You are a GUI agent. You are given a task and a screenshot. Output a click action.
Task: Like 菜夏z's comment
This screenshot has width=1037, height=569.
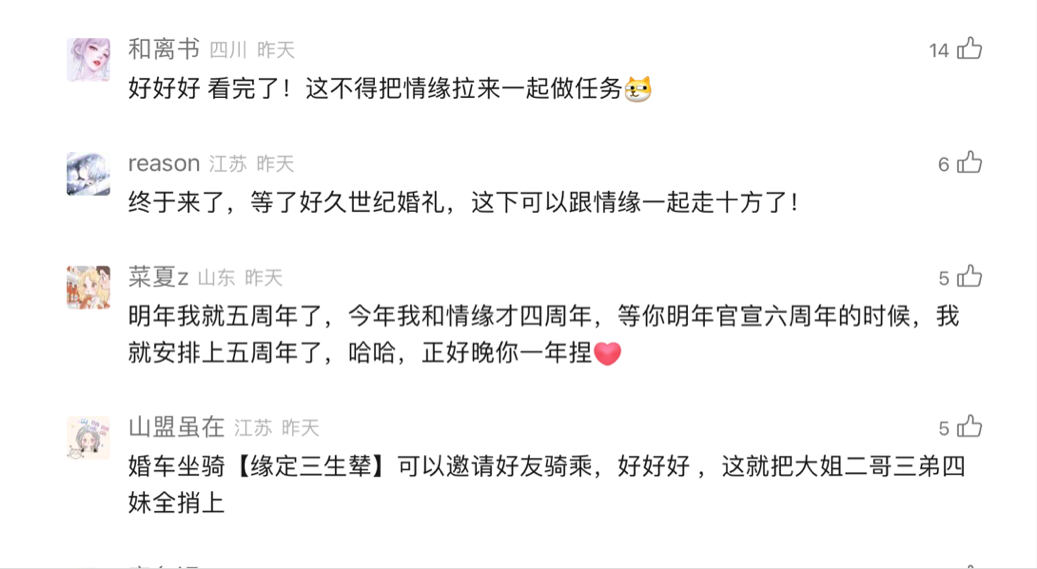point(969,277)
